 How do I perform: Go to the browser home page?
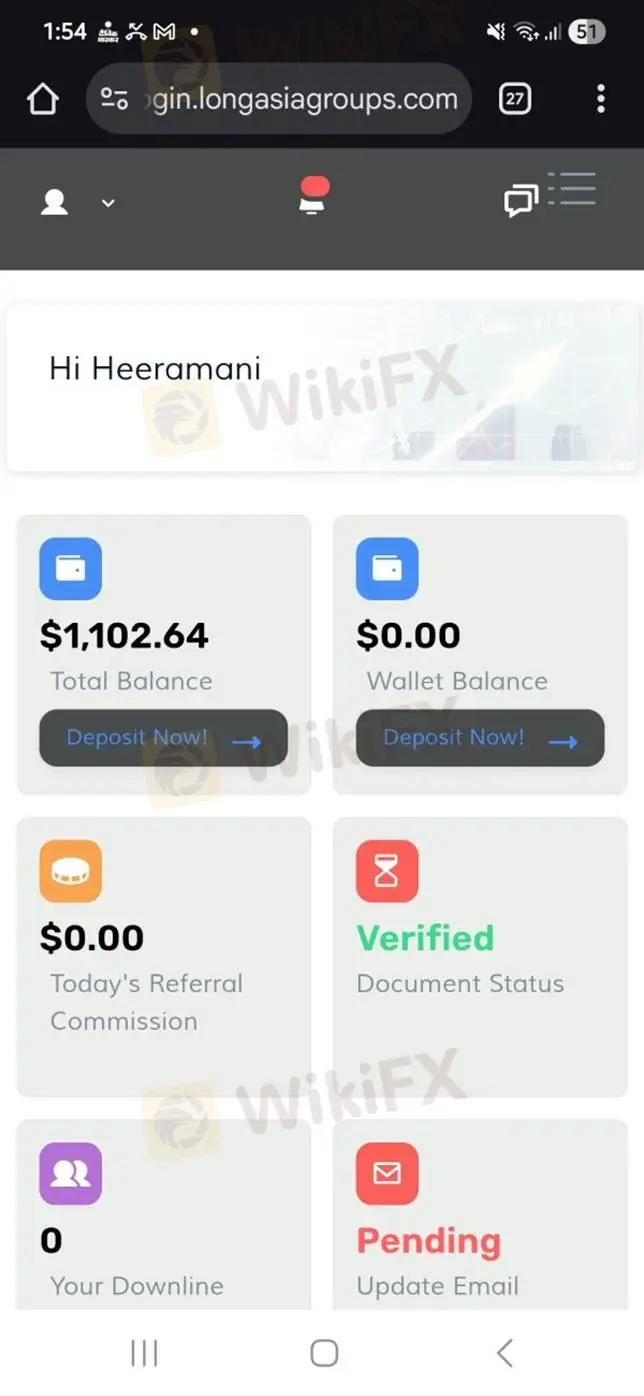click(43, 99)
